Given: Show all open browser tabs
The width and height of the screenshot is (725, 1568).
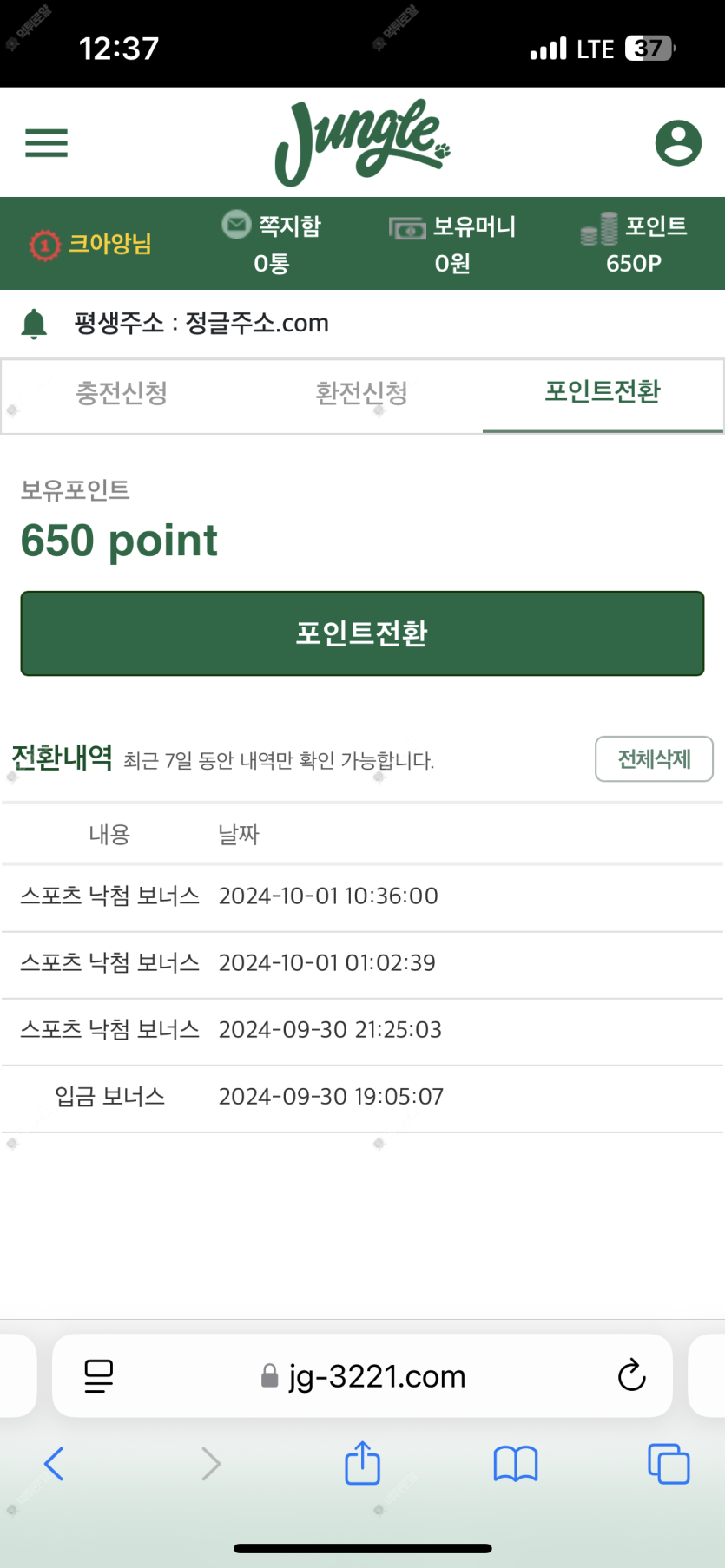Looking at the screenshot, I should coord(669,1464).
